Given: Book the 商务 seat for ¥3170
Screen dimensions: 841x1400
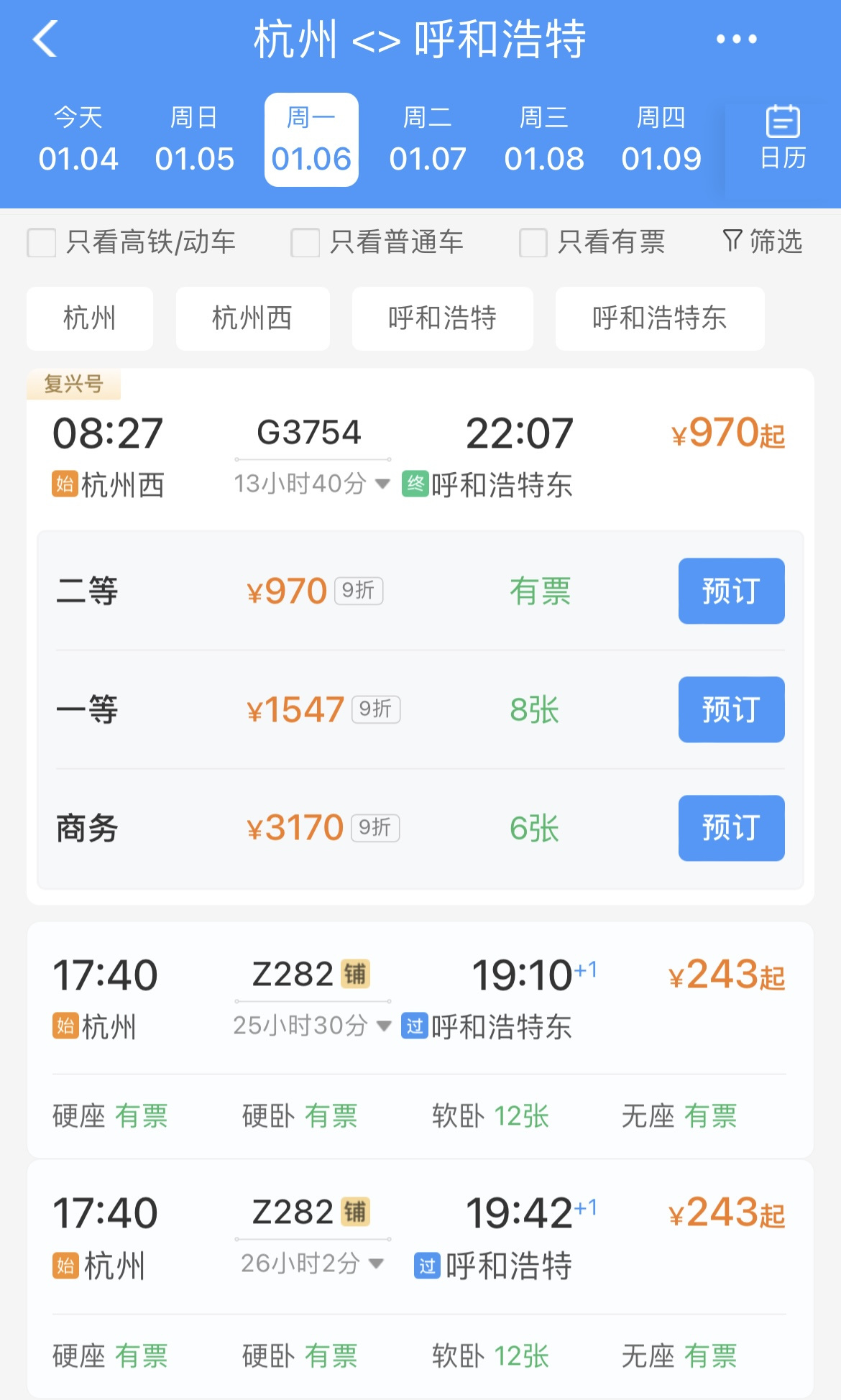Looking at the screenshot, I should point(731,828).
